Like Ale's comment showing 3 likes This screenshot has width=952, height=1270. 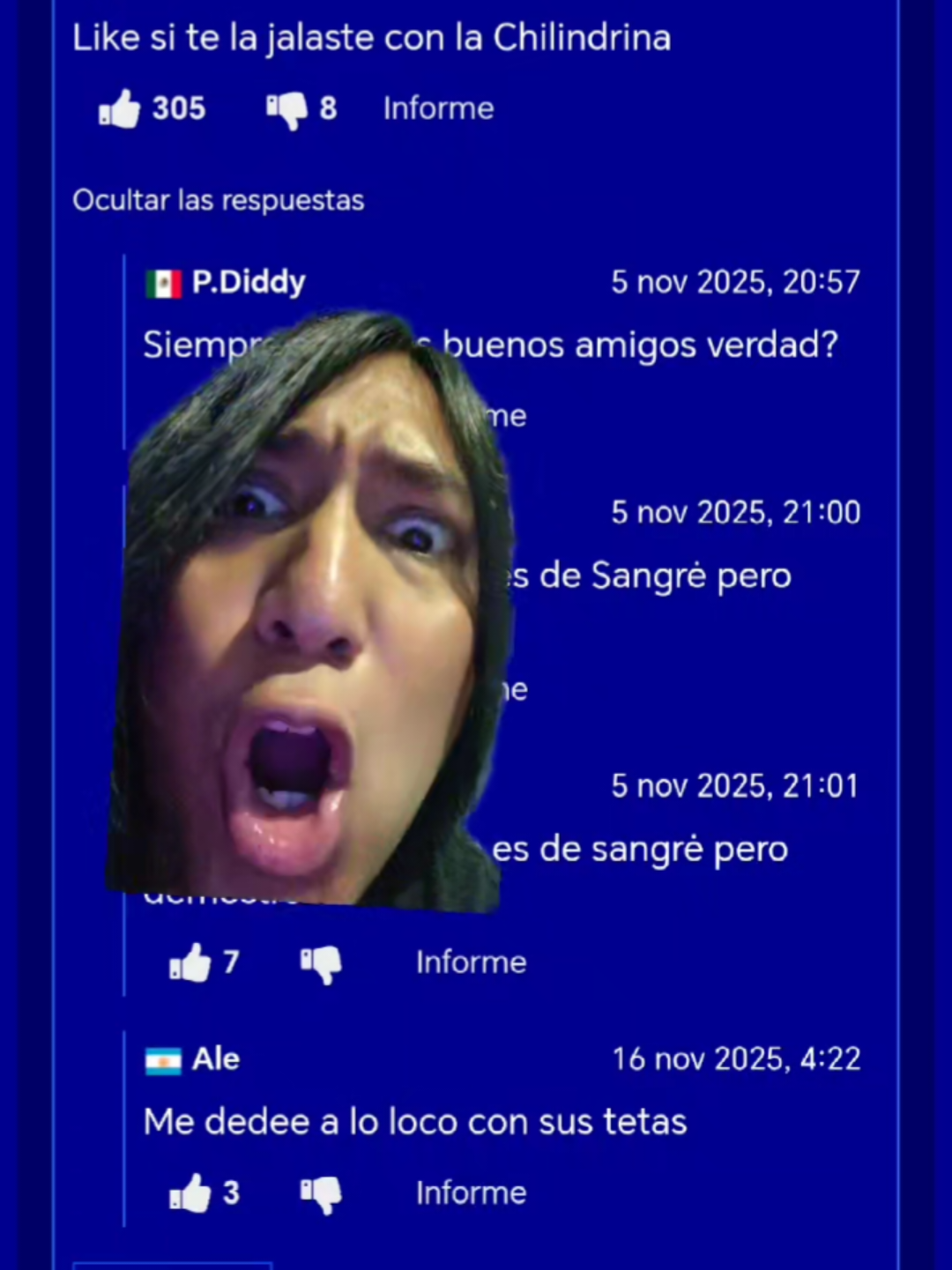click(192, 1192)
